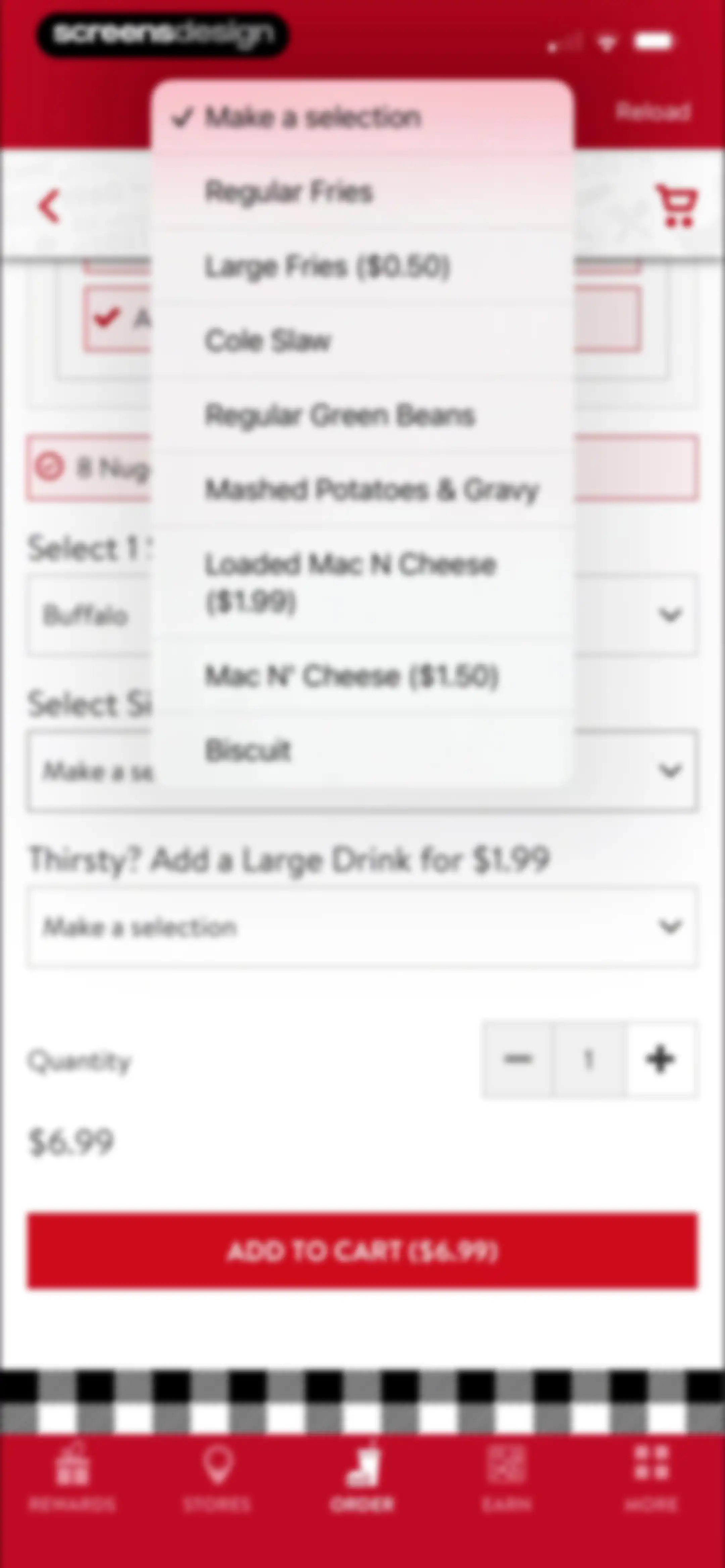The height and width of the screenshot is (1568, 725).
Task: Go back with the red arrow
Action: [49, 207]
